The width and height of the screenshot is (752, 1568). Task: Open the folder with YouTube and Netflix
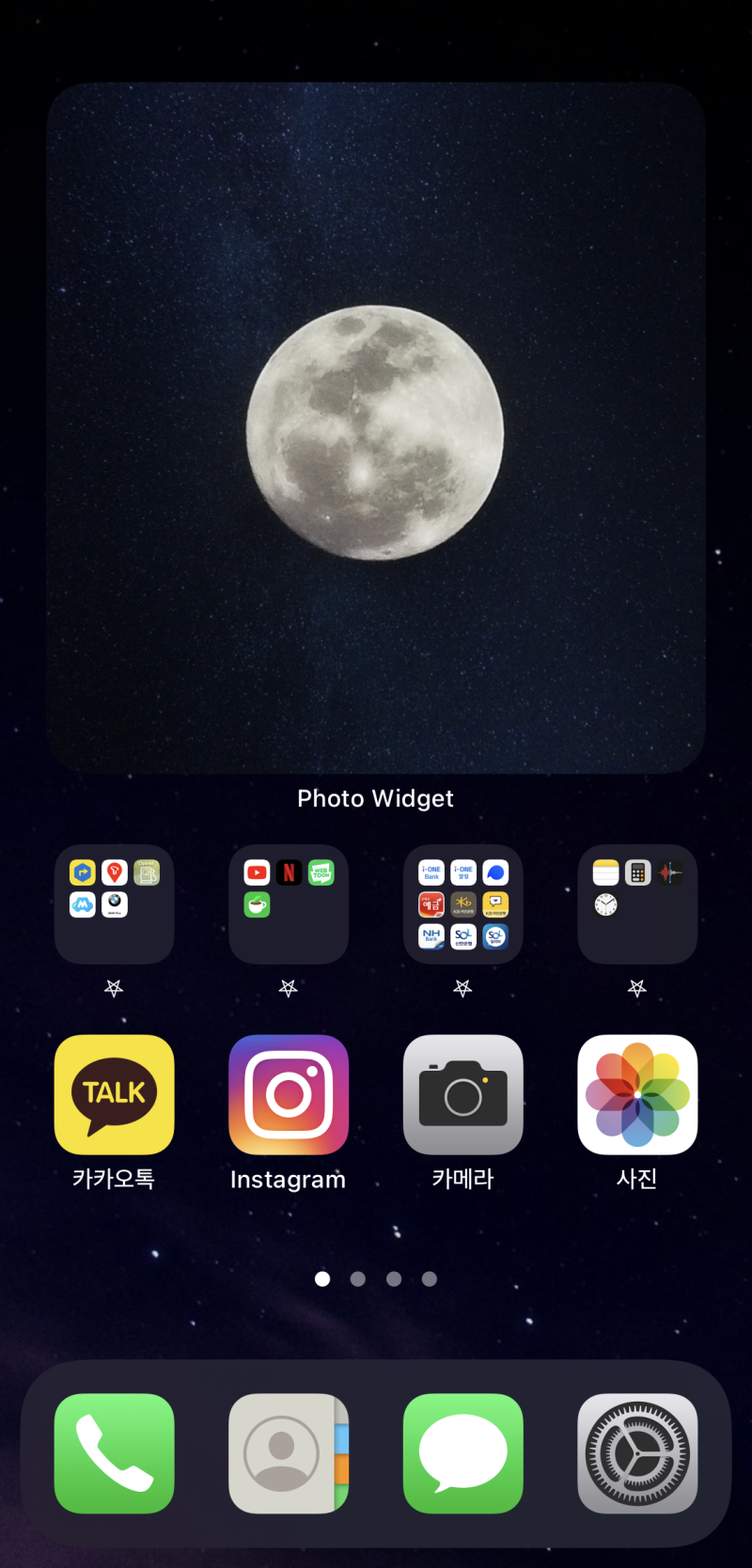[x=289, y=904]
